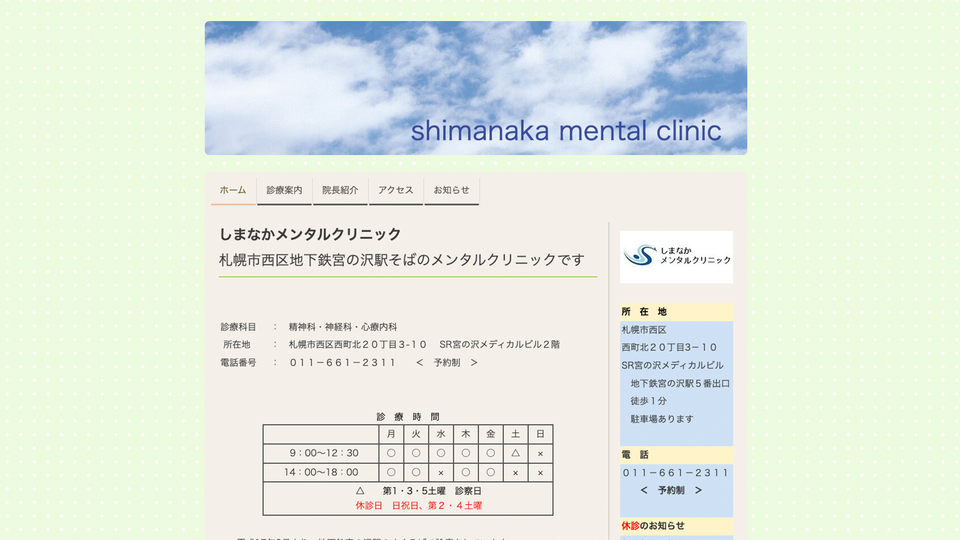Image resolution: width=960 pixels, height=540 pixels.
Task: Switch to the 診療案内 tab
Action: pyautogui.click(x=284, y=190)
